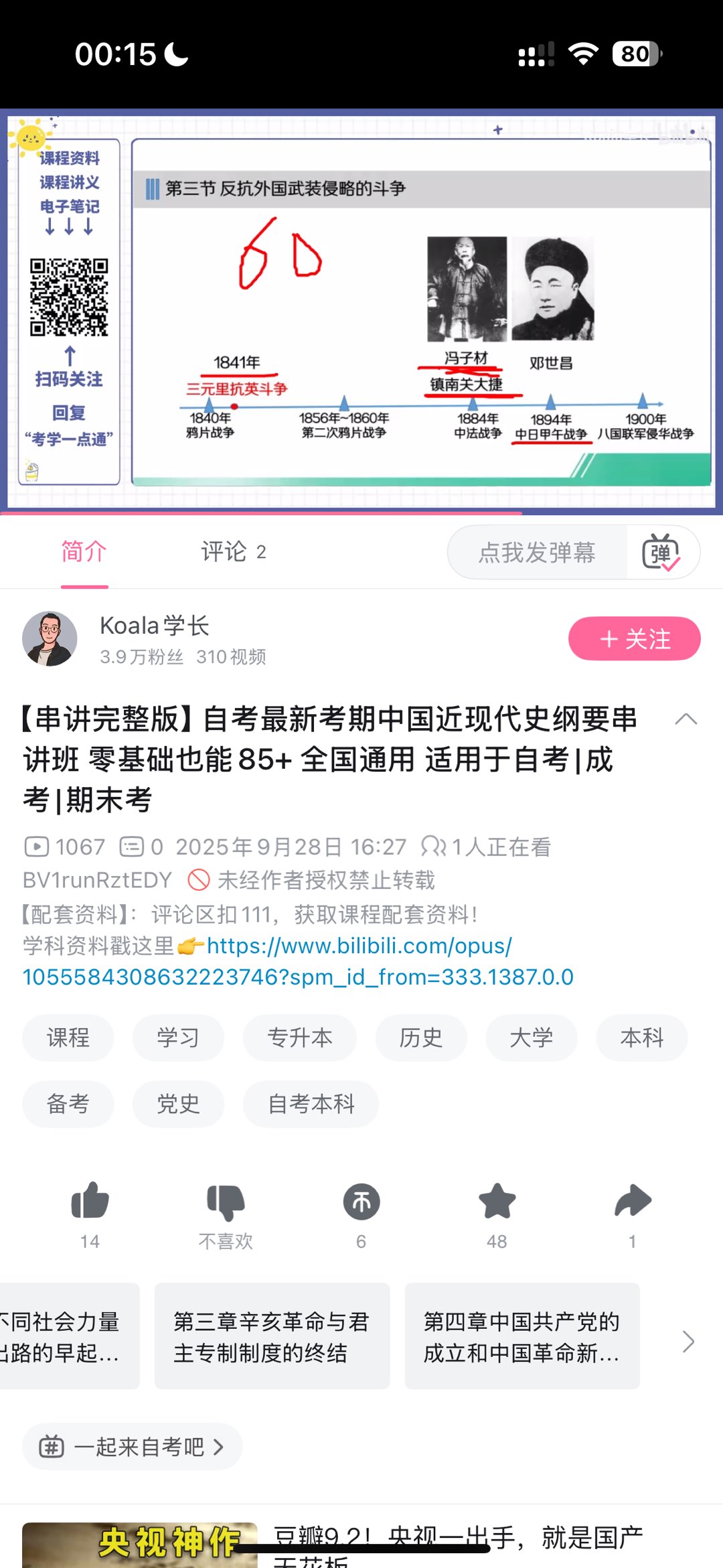
Task: Follow Koala学长 with 关注 button
Action: 634,639
